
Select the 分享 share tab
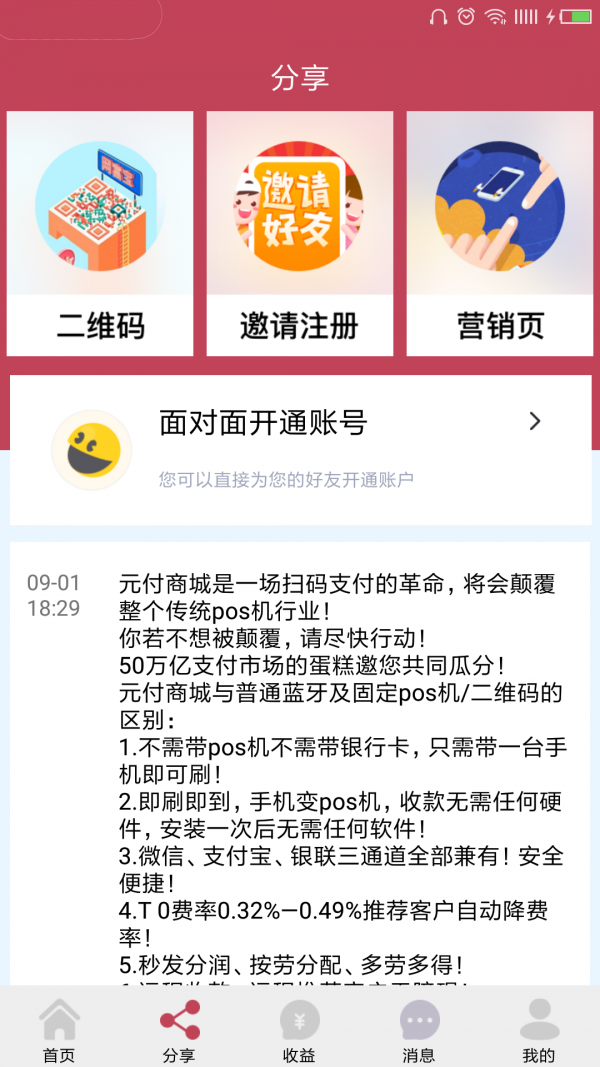click(179, 1030)
